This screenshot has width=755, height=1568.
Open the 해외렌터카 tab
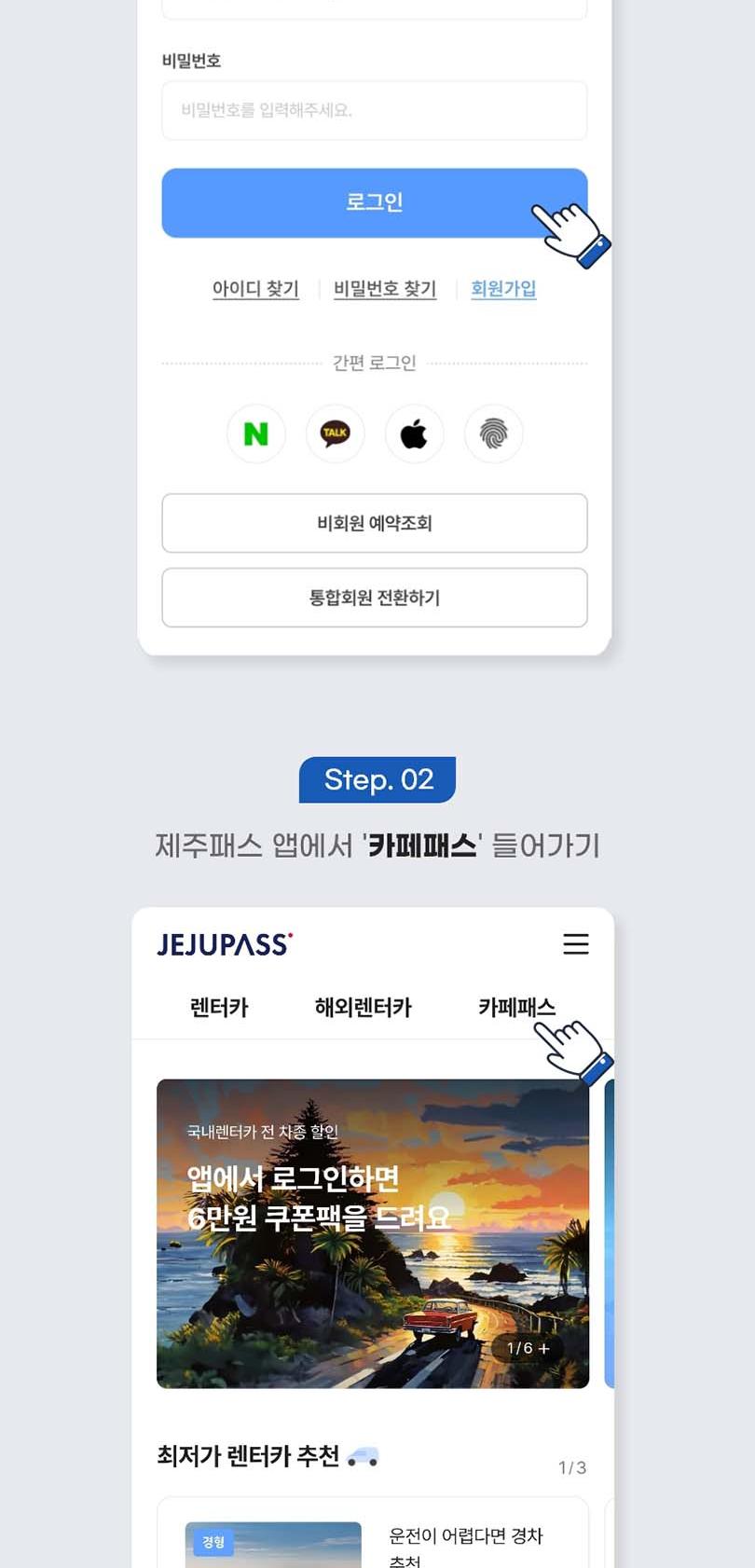(363, 1007)
